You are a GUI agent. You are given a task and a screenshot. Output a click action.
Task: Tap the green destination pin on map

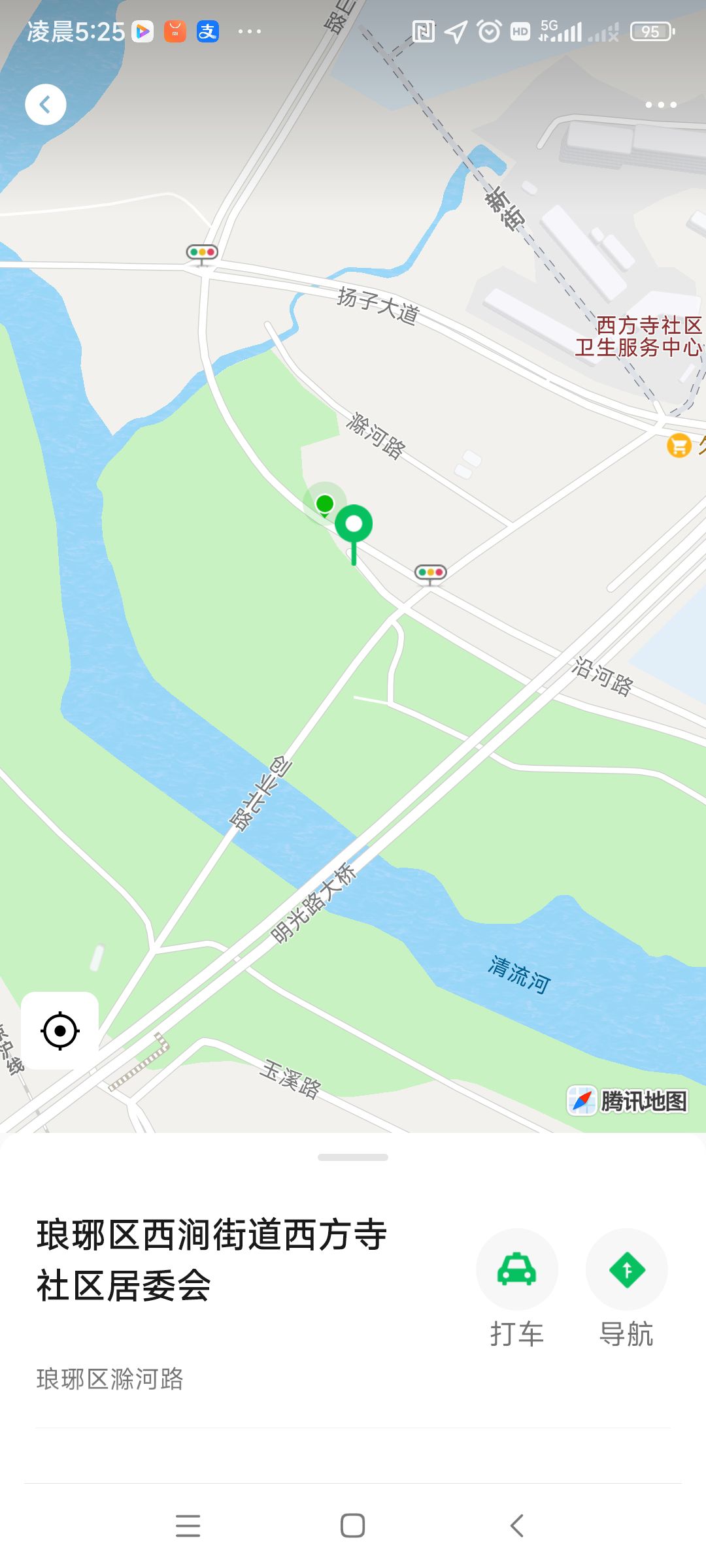(354, 526)
